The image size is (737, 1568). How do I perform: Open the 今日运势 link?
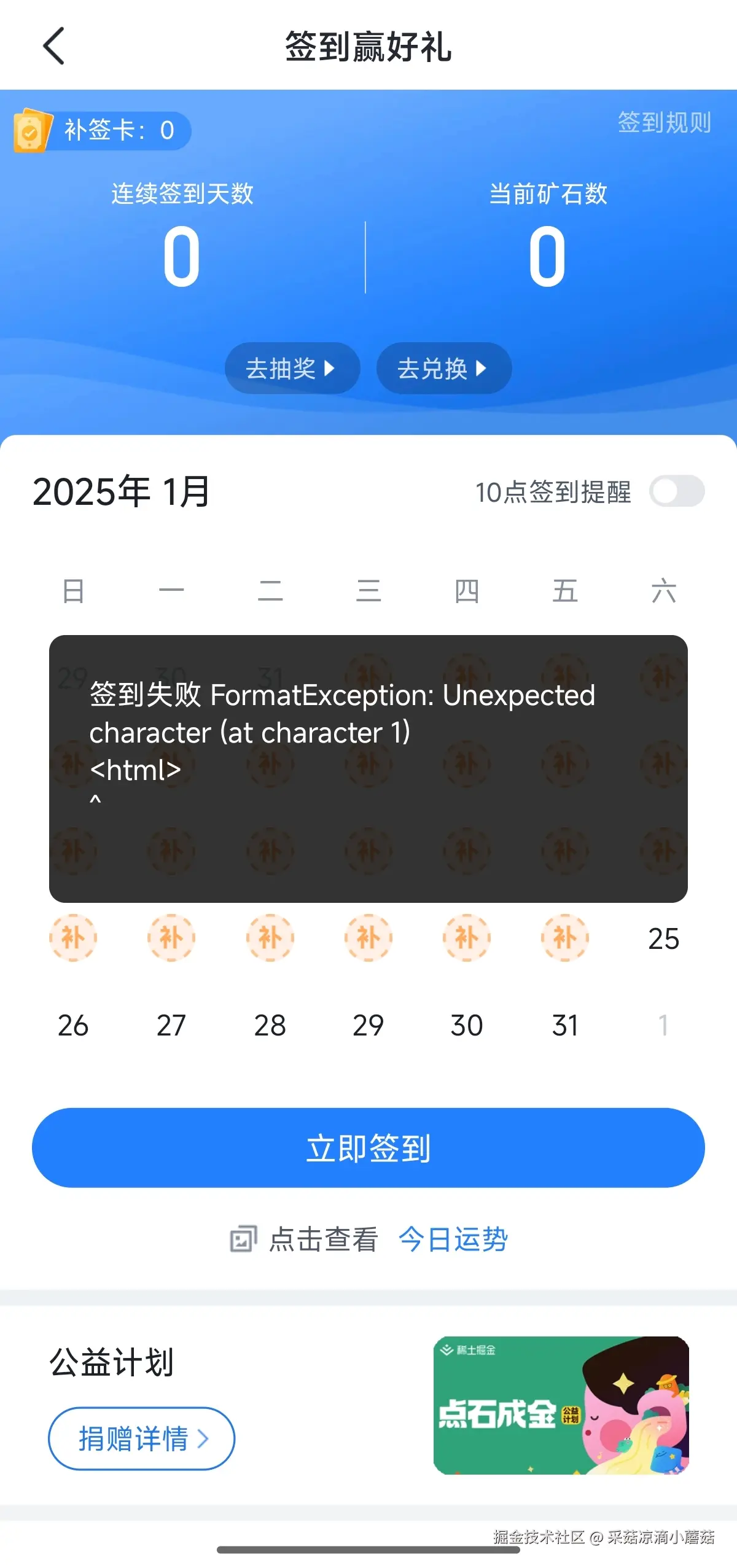[x=453, y=1239]
